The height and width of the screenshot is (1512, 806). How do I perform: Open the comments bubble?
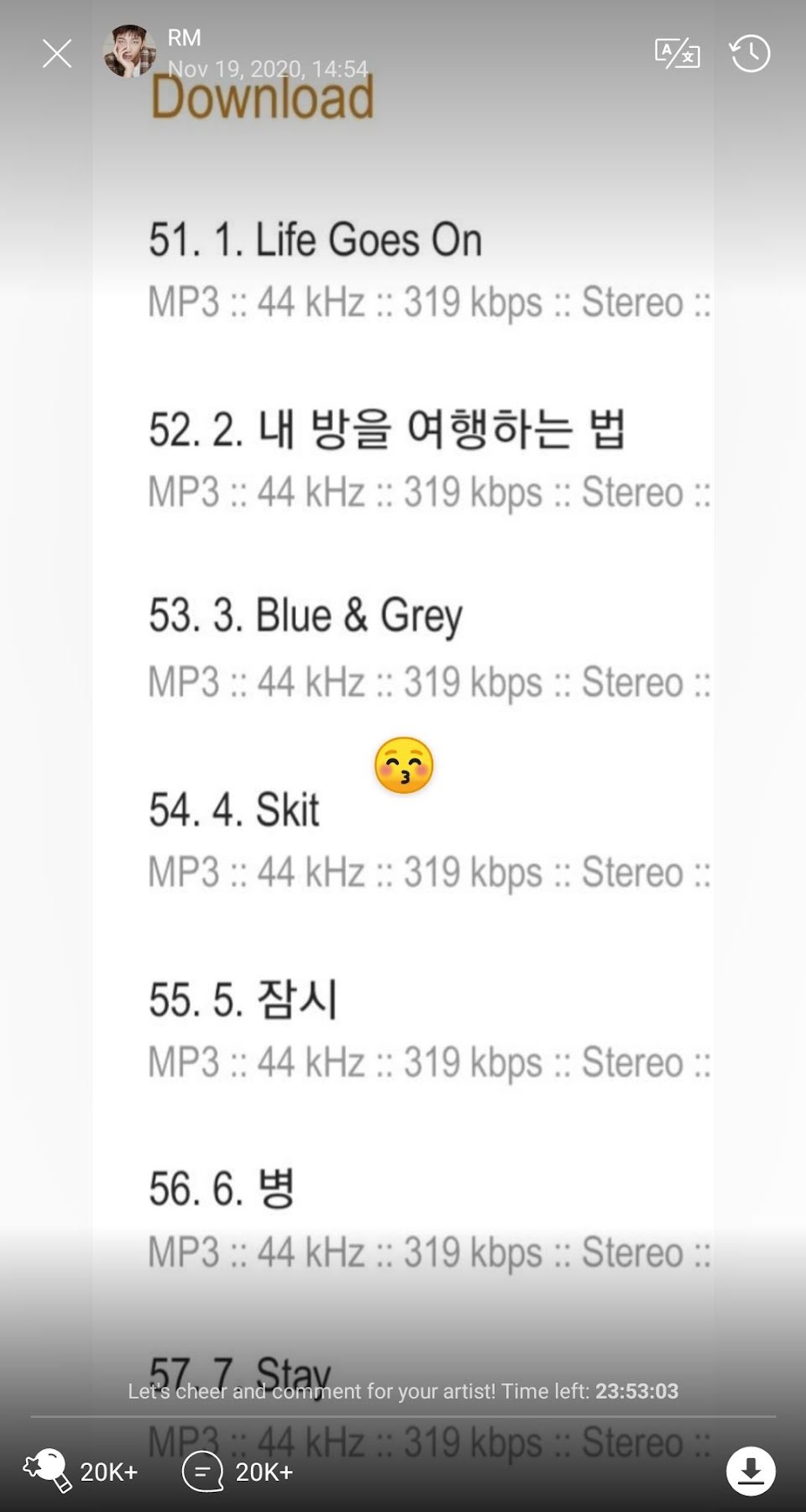(x=202, y=1472)
